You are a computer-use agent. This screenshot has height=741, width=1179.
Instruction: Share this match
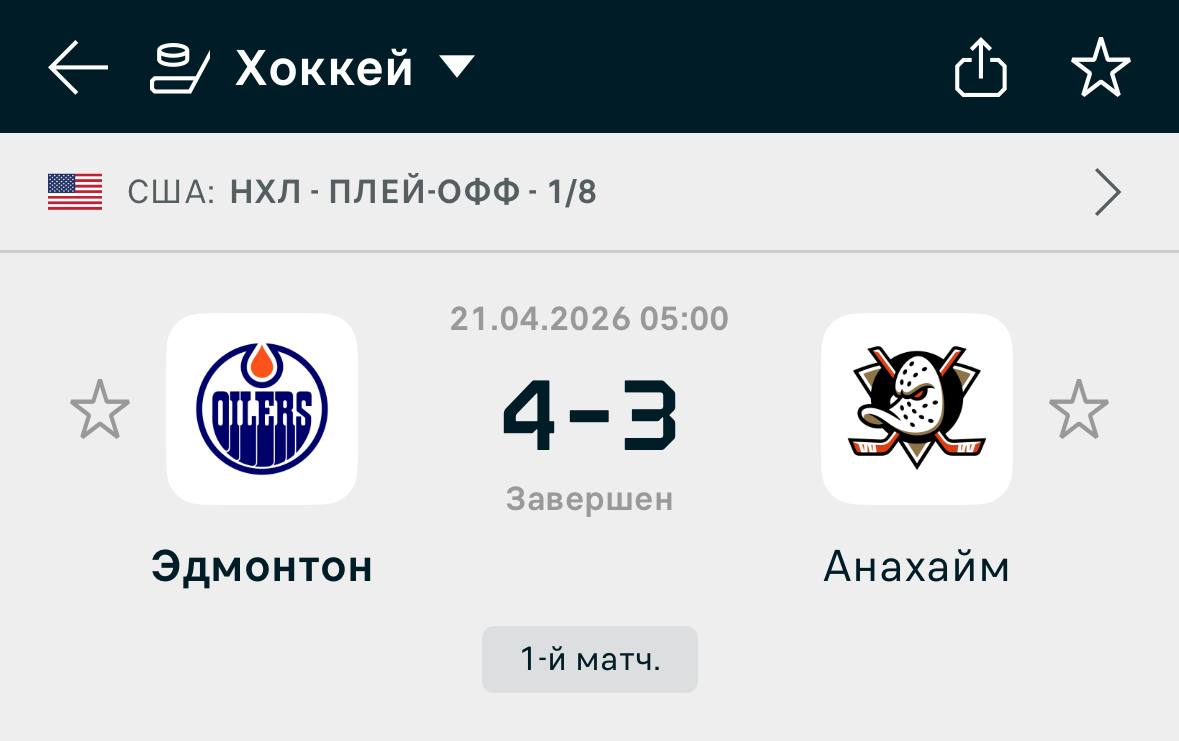tap(980, 68)
